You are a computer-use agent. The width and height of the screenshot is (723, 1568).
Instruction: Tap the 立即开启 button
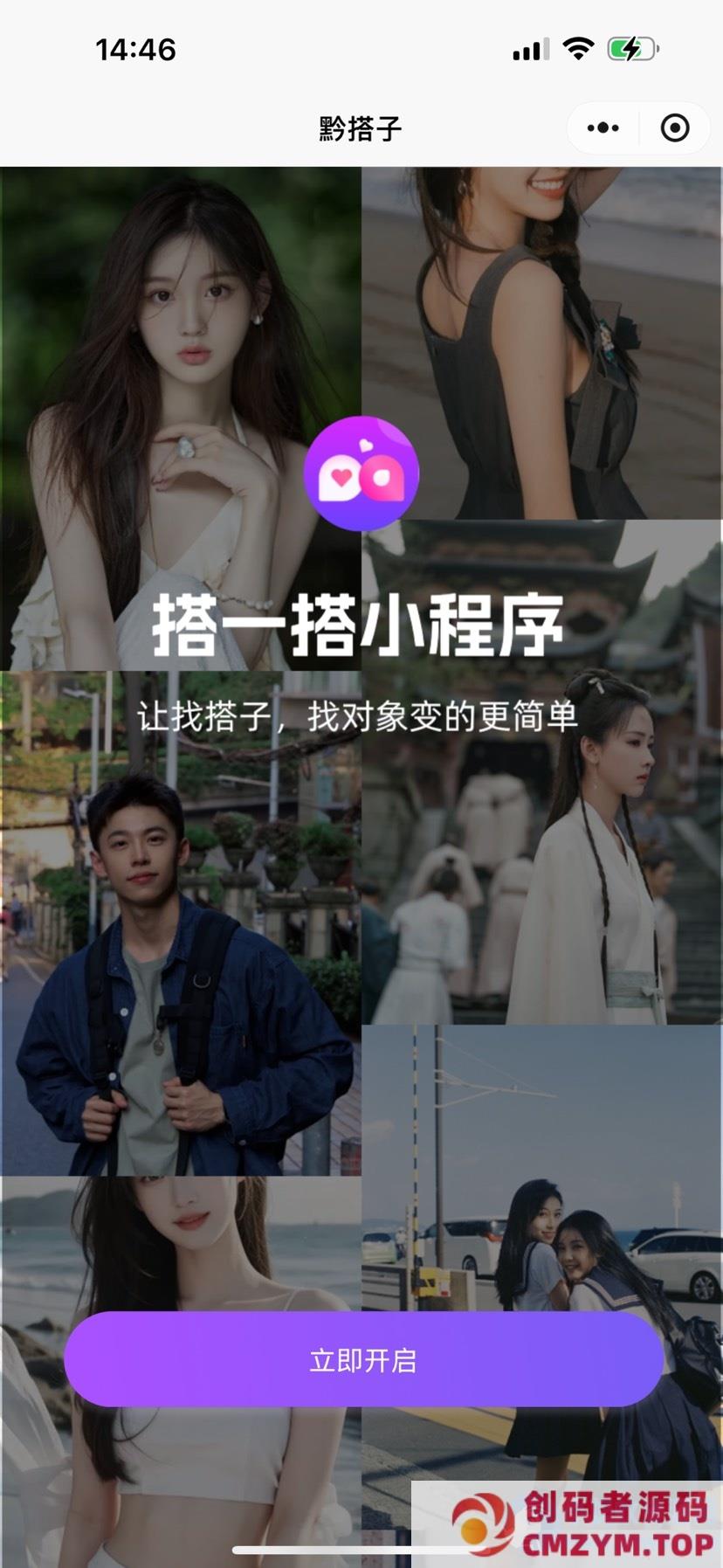[362, 1359]
